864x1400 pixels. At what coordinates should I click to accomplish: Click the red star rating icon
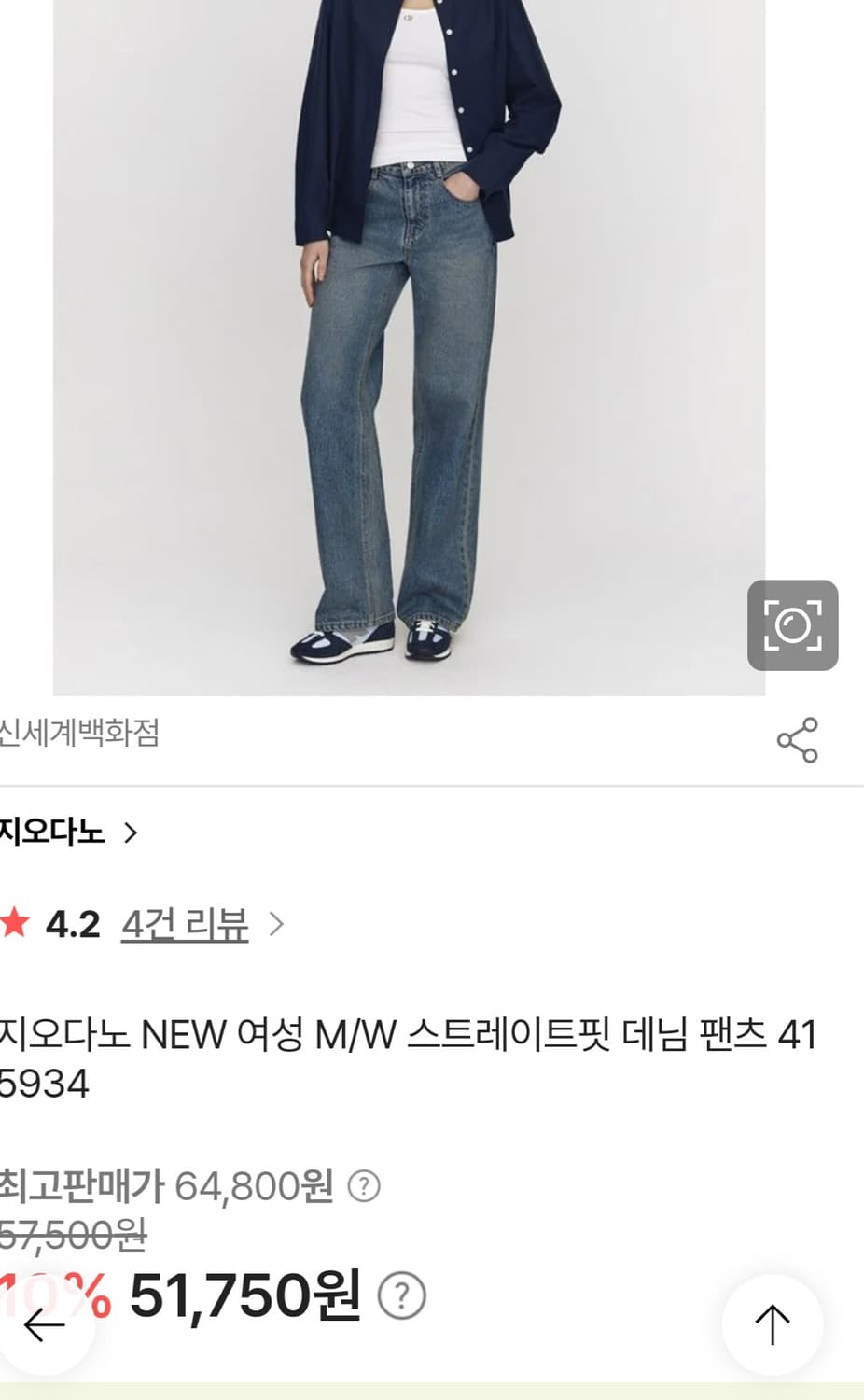tap(17, 923)
